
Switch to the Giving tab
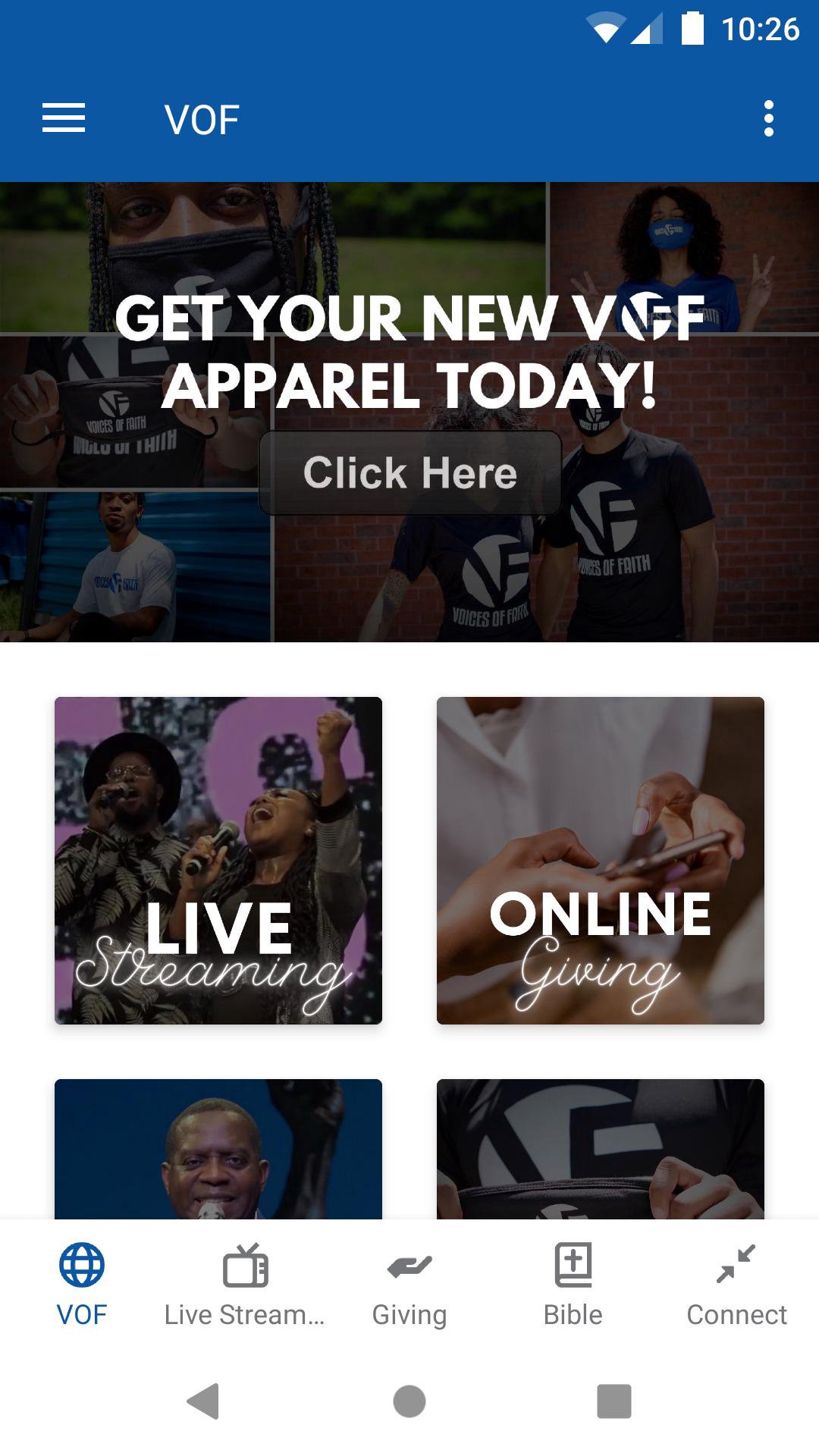pyautogui.click(x=409, y=1283)
